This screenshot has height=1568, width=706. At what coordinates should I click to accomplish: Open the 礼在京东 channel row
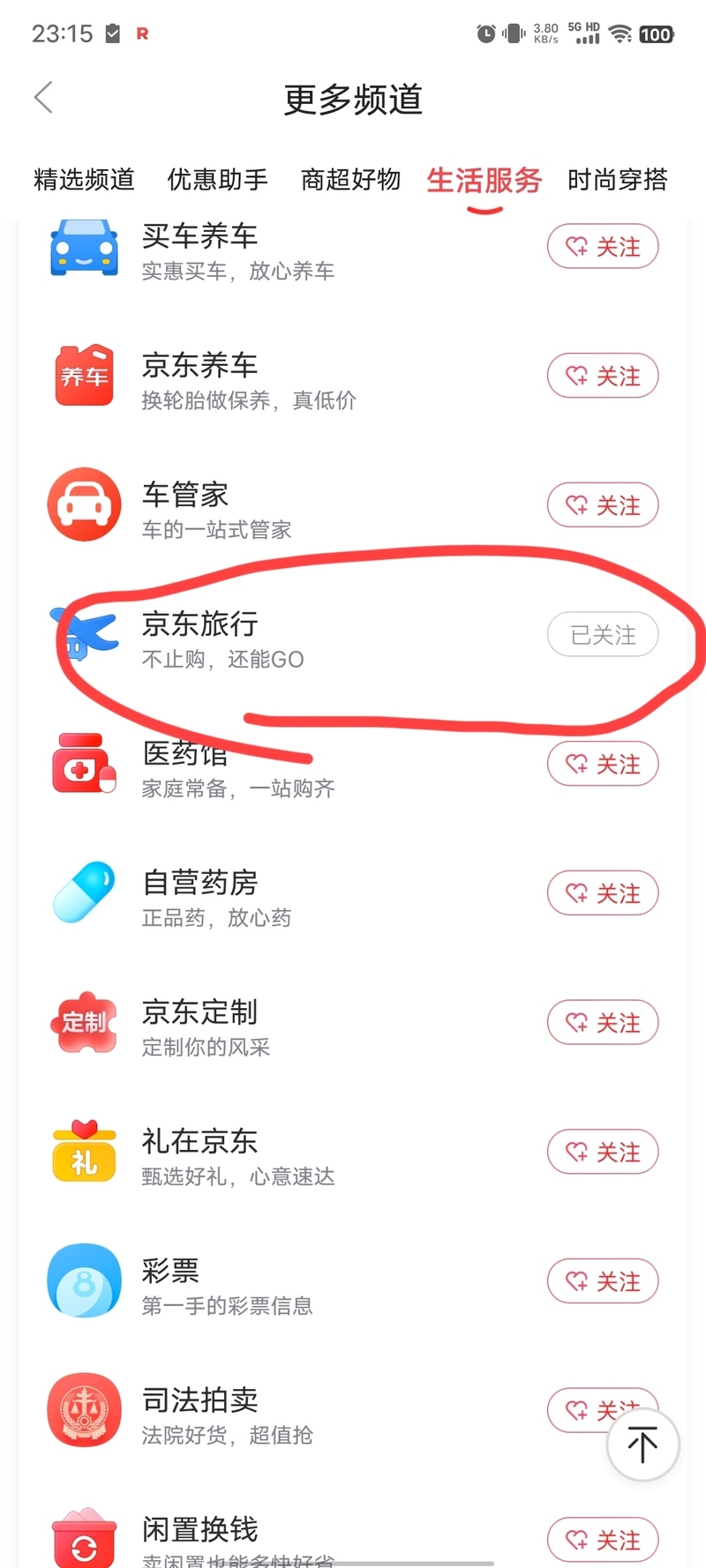(x=353, y=1152)
